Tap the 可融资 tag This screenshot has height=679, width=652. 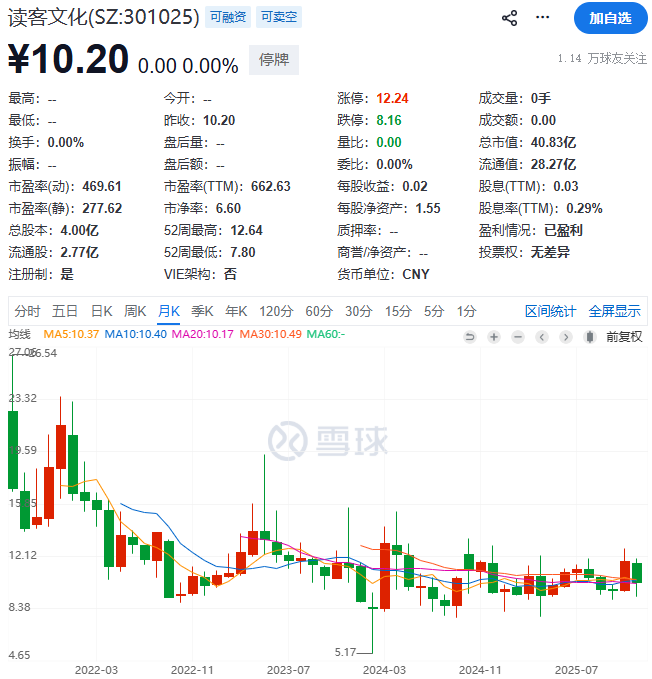pos(227,17)
